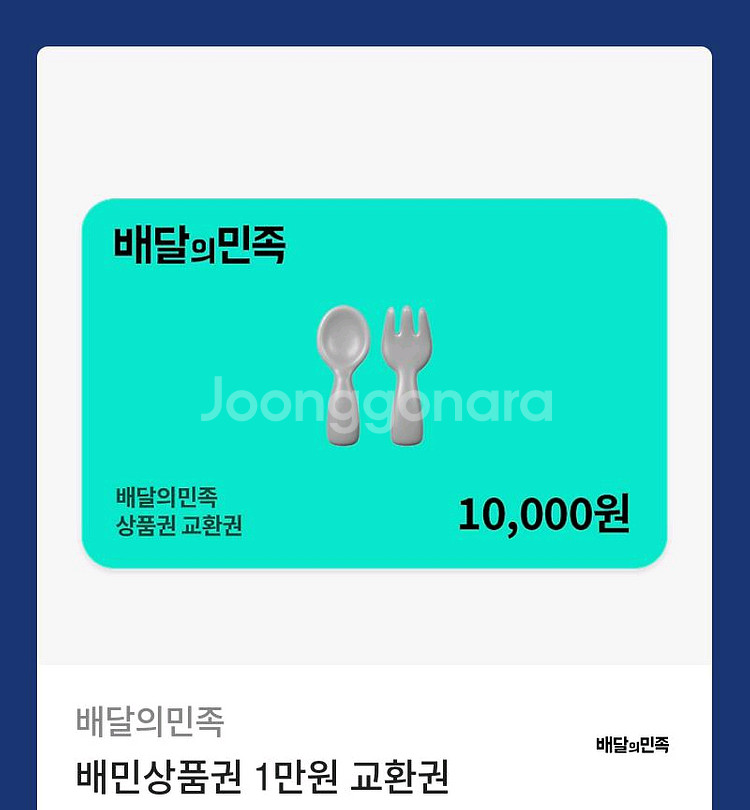This screenshot has height=810, width=750.
Task: Expand the gift card image to full view
Action: (375, 385)
